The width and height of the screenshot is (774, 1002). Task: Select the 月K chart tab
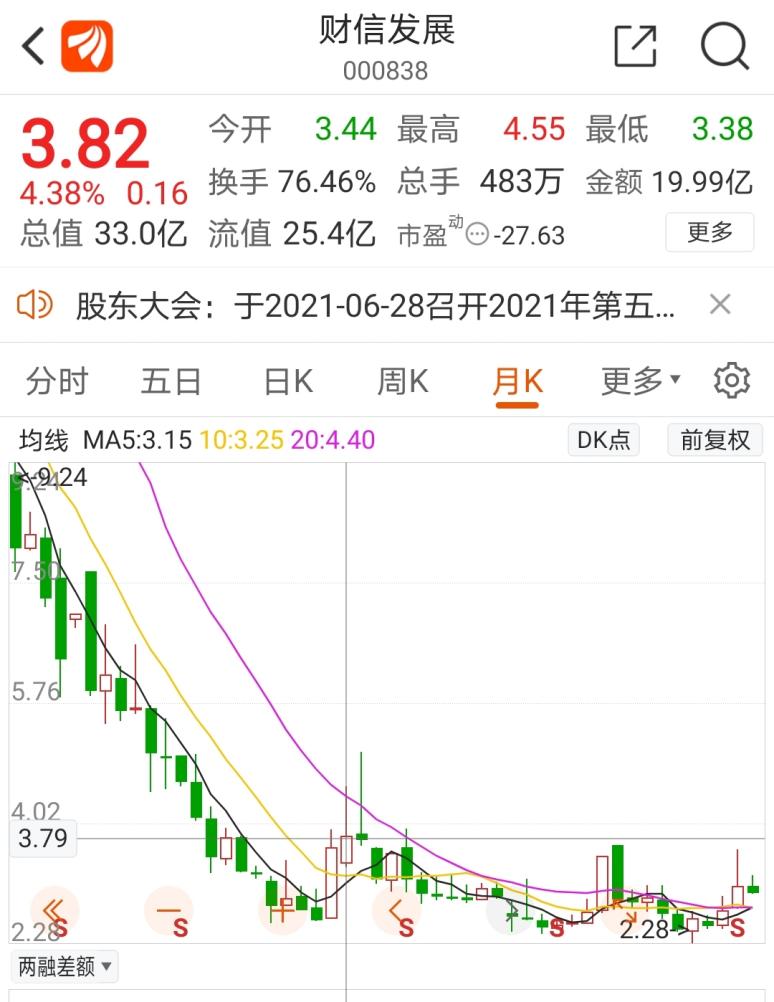tap(517, 381)
